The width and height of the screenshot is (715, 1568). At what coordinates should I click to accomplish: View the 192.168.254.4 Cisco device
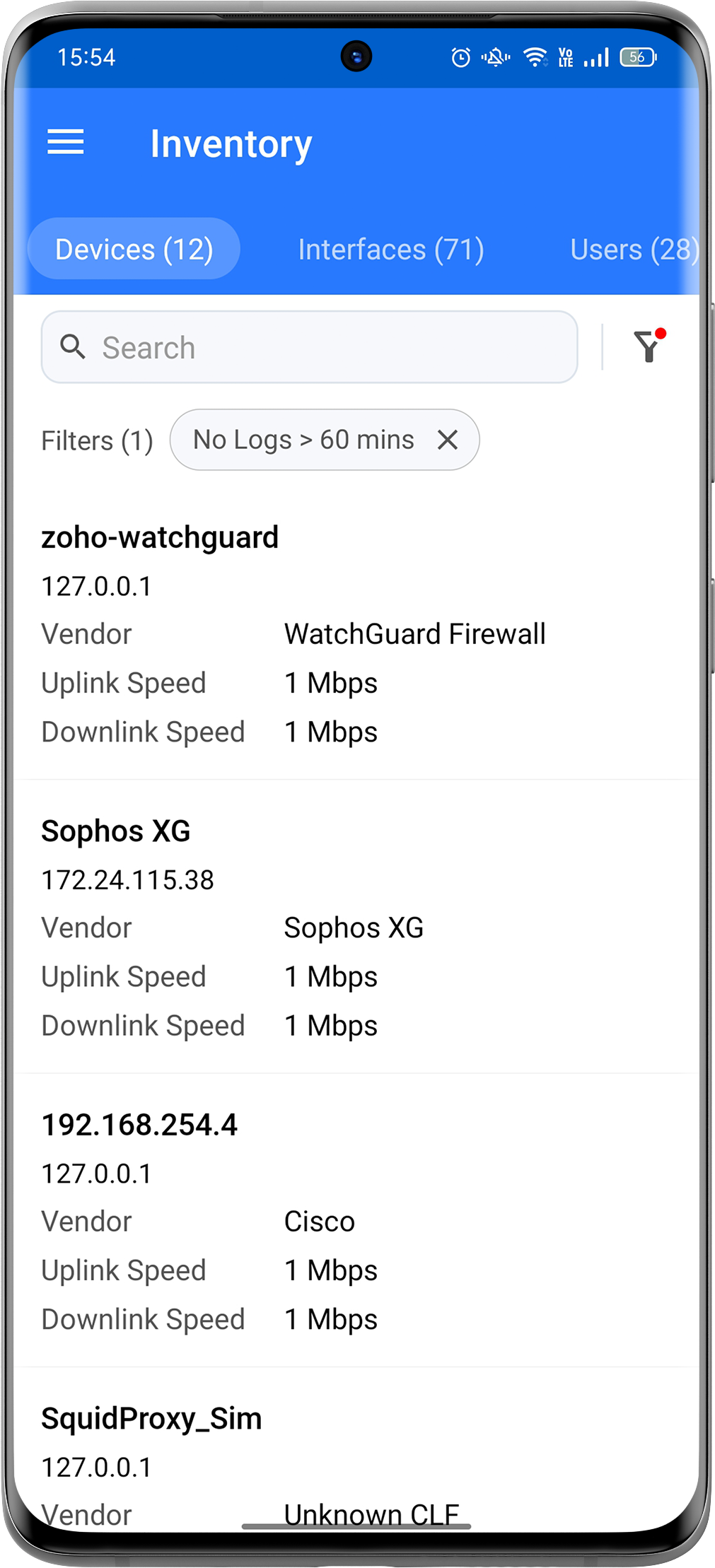[139, 1125]
